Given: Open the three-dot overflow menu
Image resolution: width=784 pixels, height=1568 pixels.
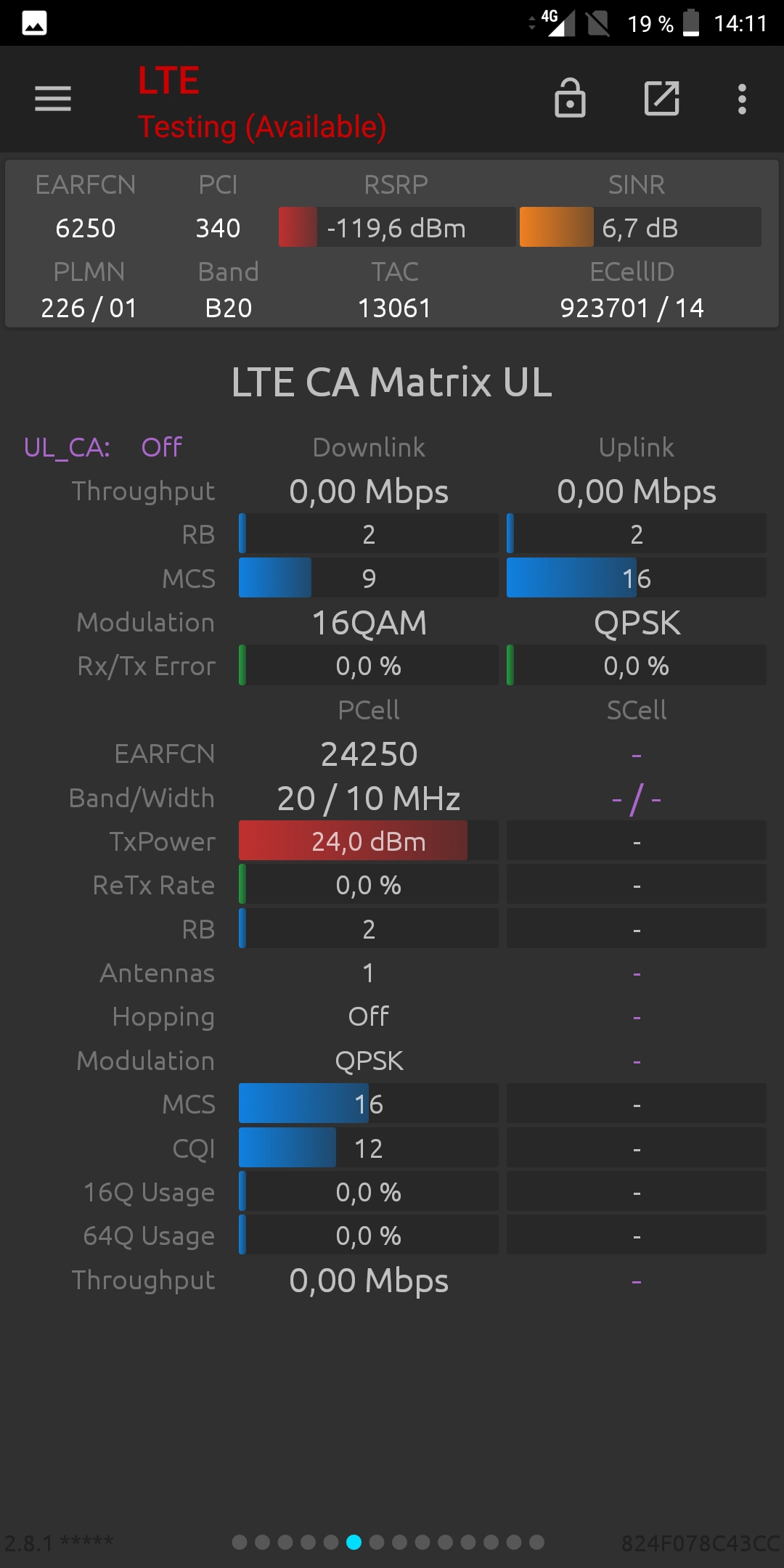Looking at the screenshot, I should coord(742,99).
